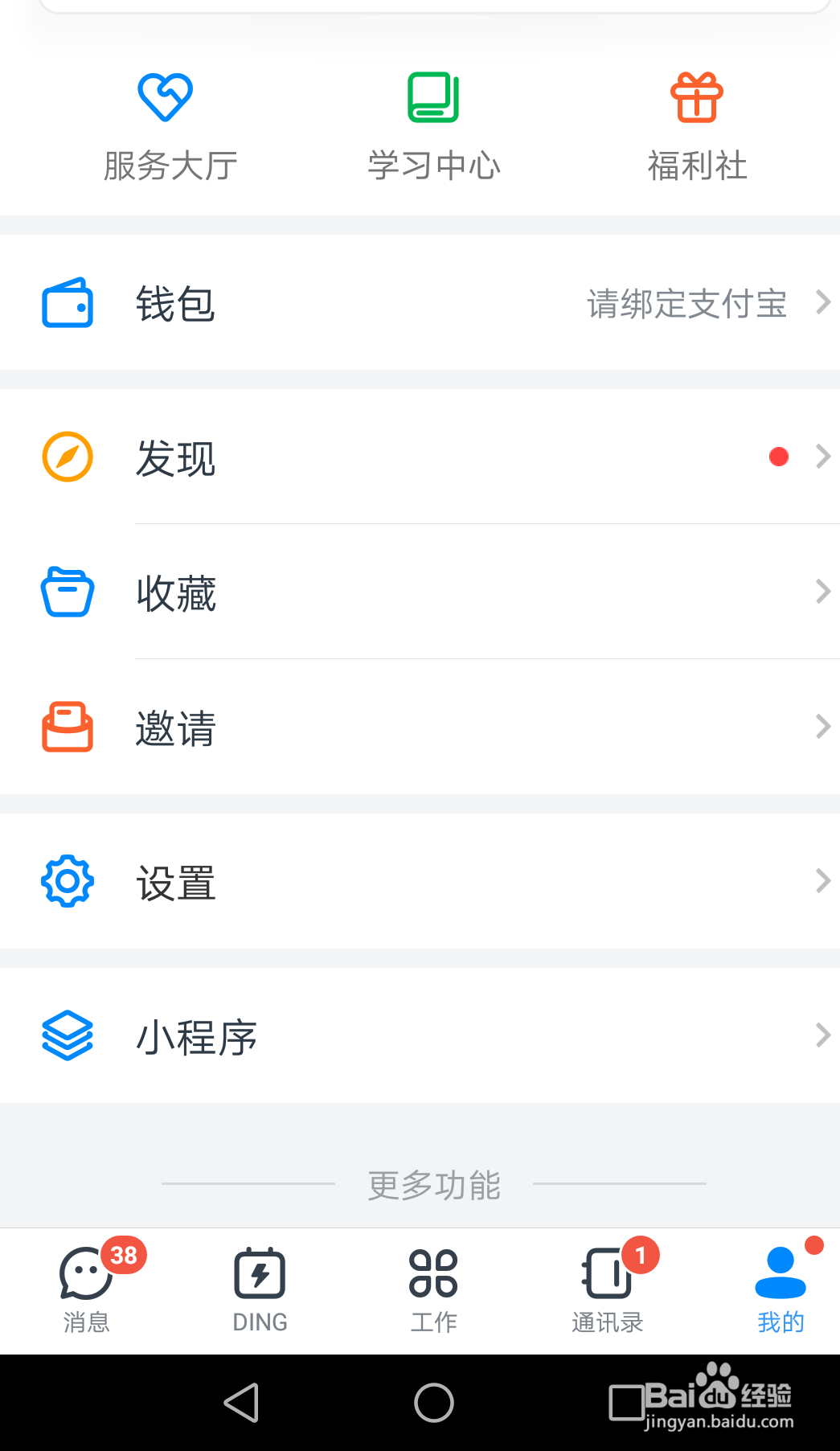The width and height of the screenshot is (840, 1451).
Task: Switch to the 工作 work tab
Action: (434, 1289)
